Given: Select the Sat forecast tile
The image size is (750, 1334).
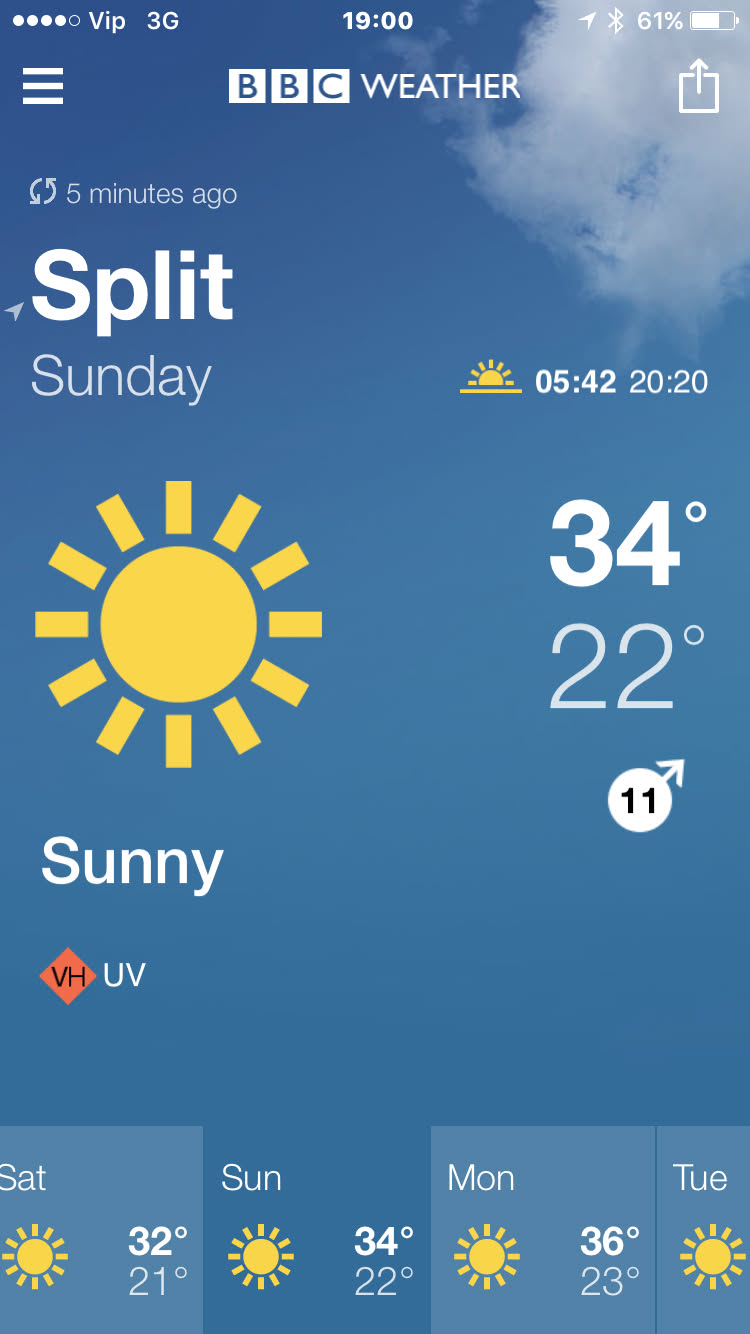Looking at the screenshot, I should click(101, 1230).
